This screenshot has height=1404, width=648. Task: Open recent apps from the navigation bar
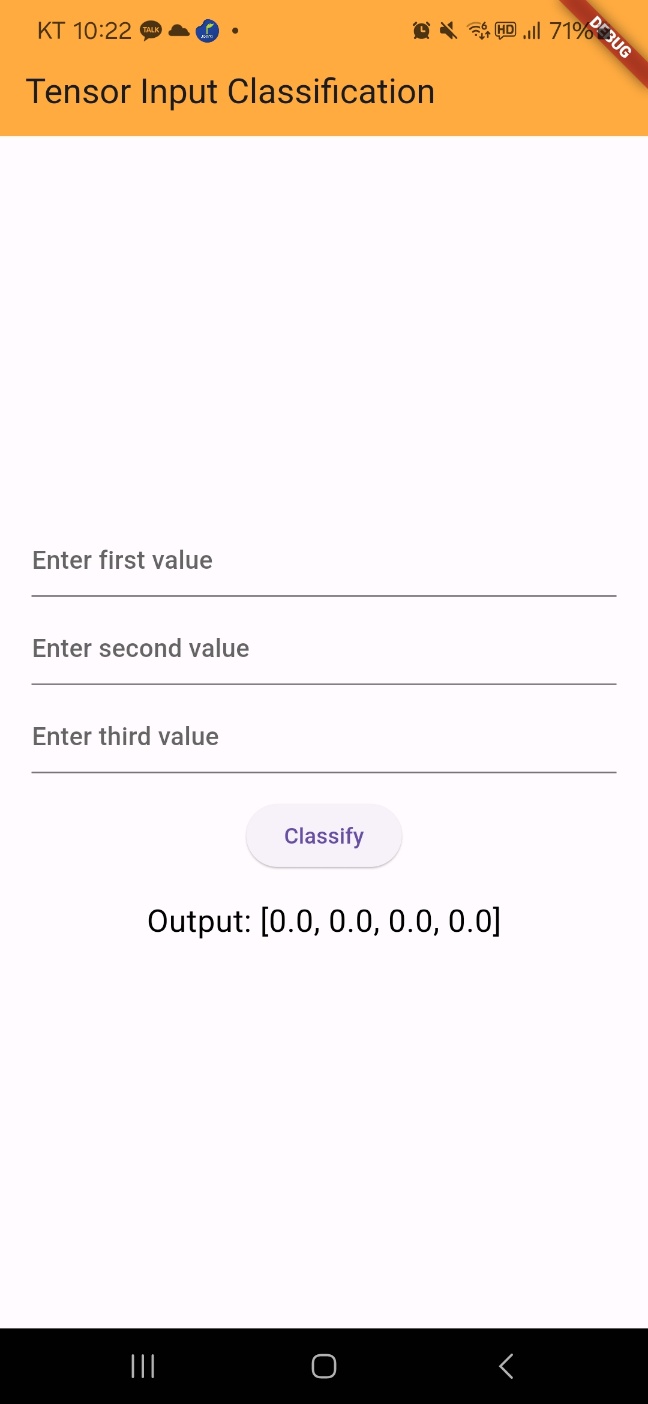[x=143, y=1366]
